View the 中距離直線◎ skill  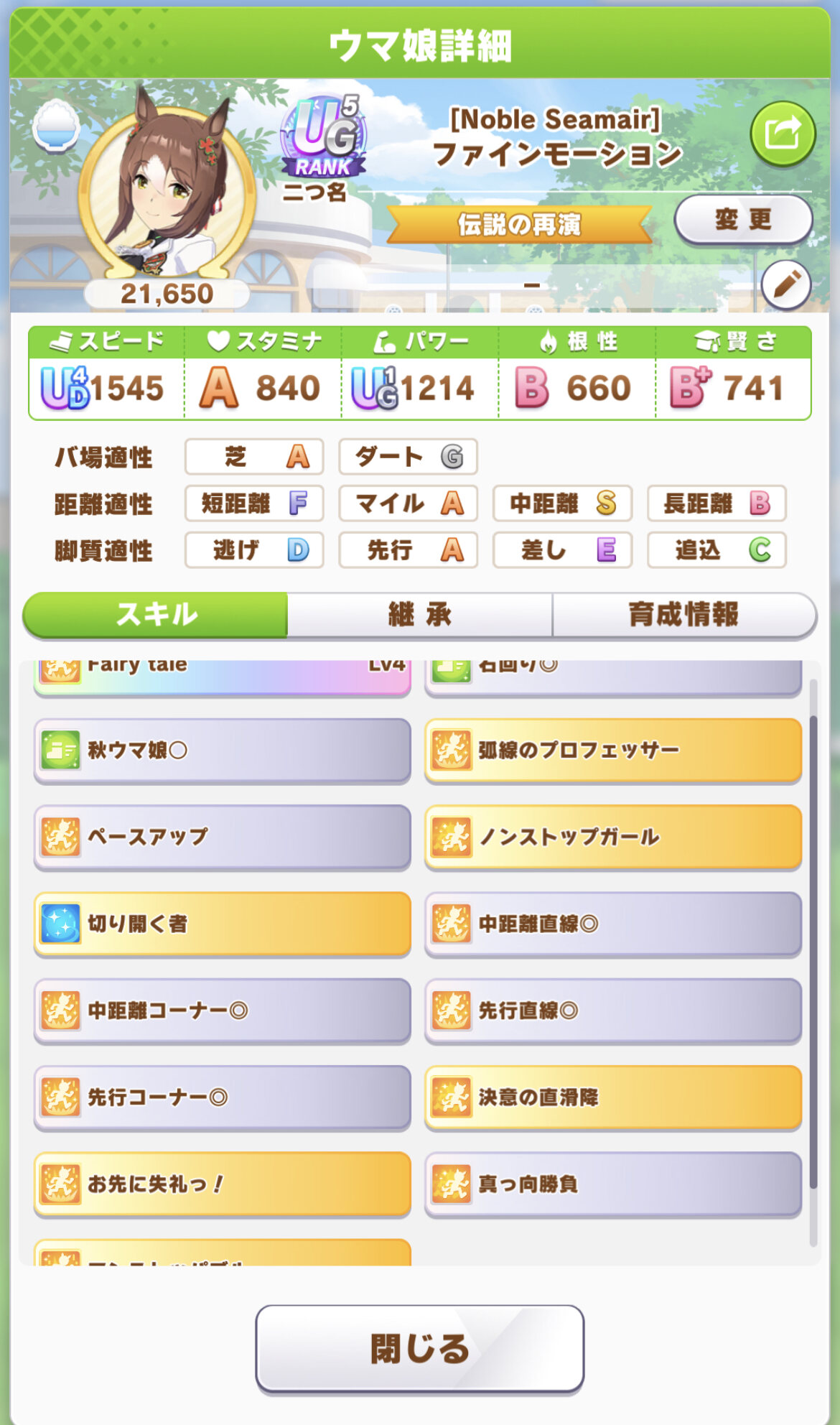click(x=613, y=924)
